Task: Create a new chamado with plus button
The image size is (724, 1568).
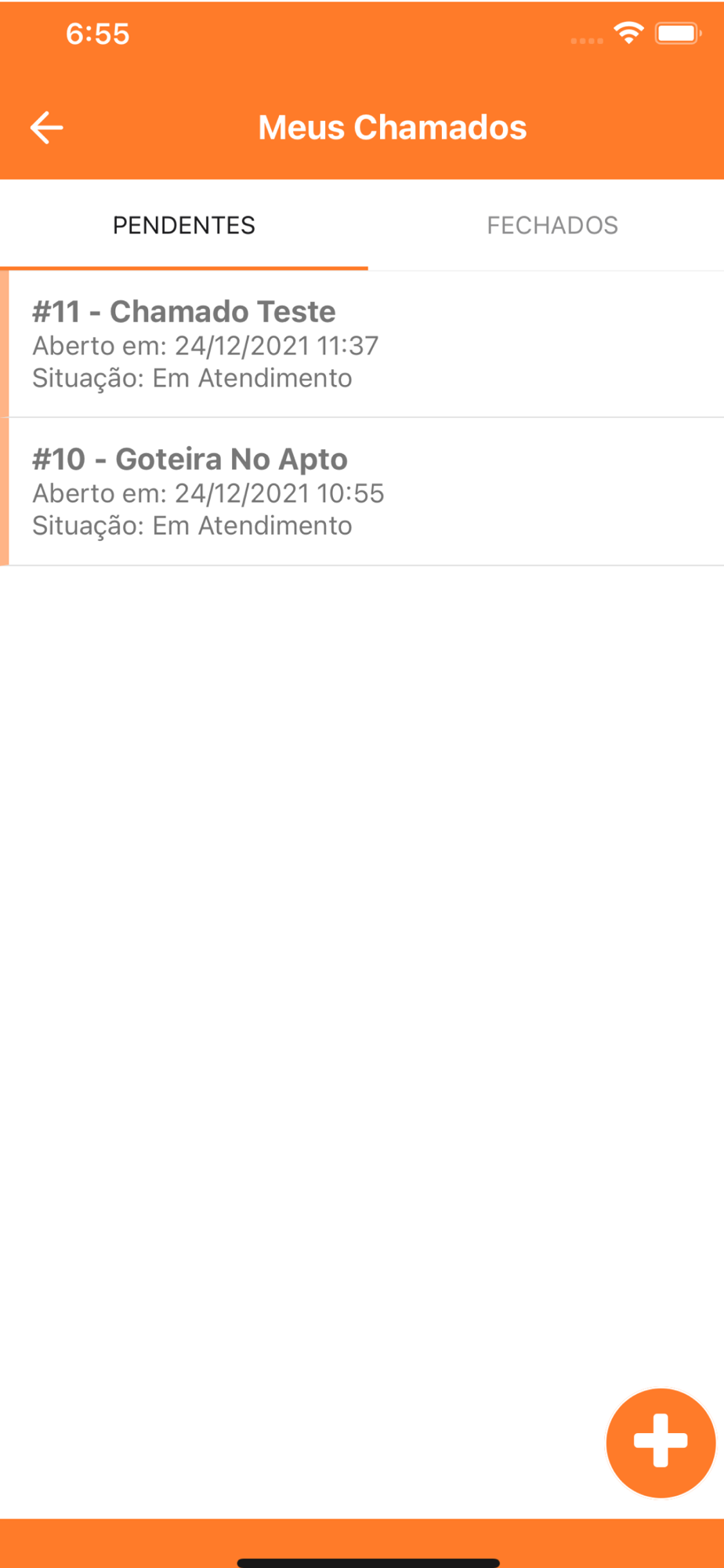Action: (x=660, y=1441)
